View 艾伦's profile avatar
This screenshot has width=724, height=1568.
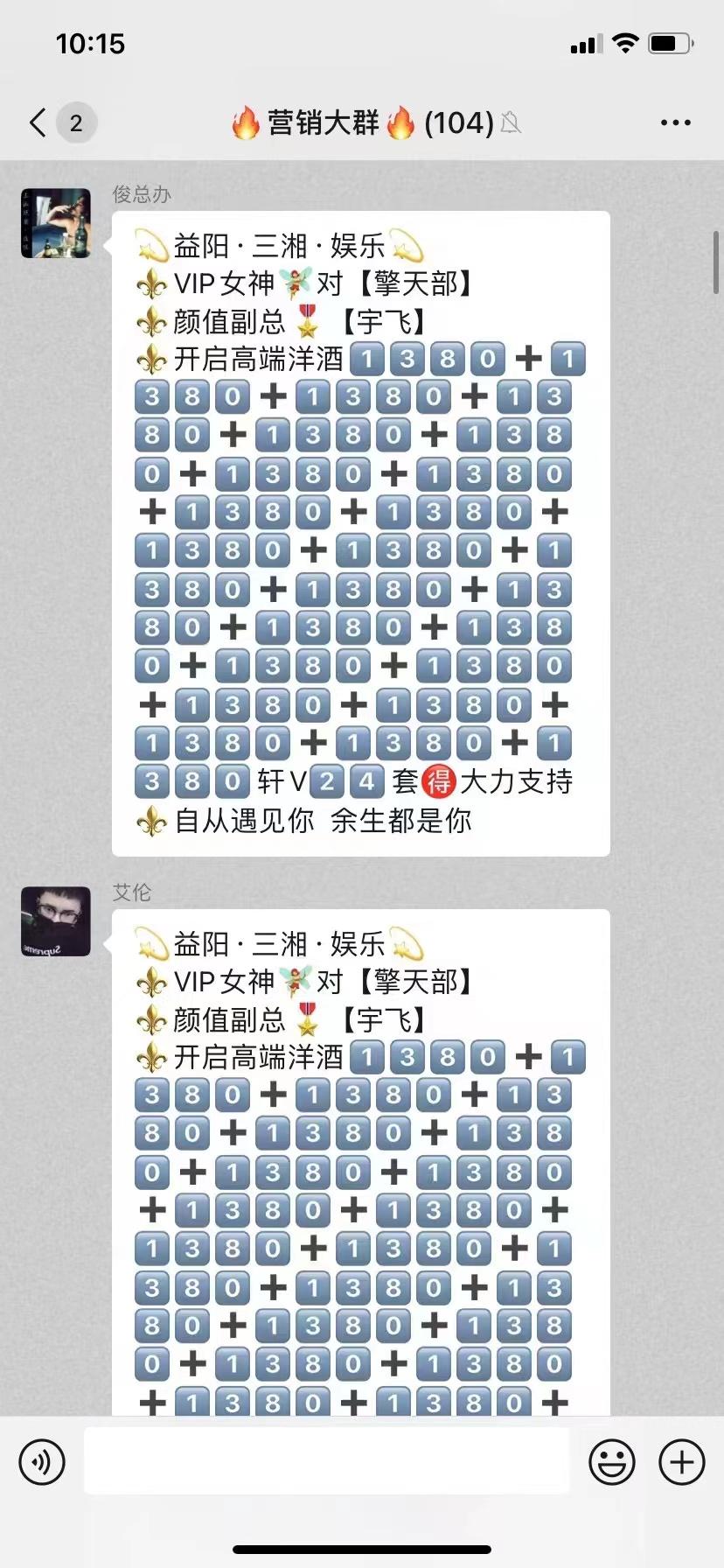coord(56,921)
